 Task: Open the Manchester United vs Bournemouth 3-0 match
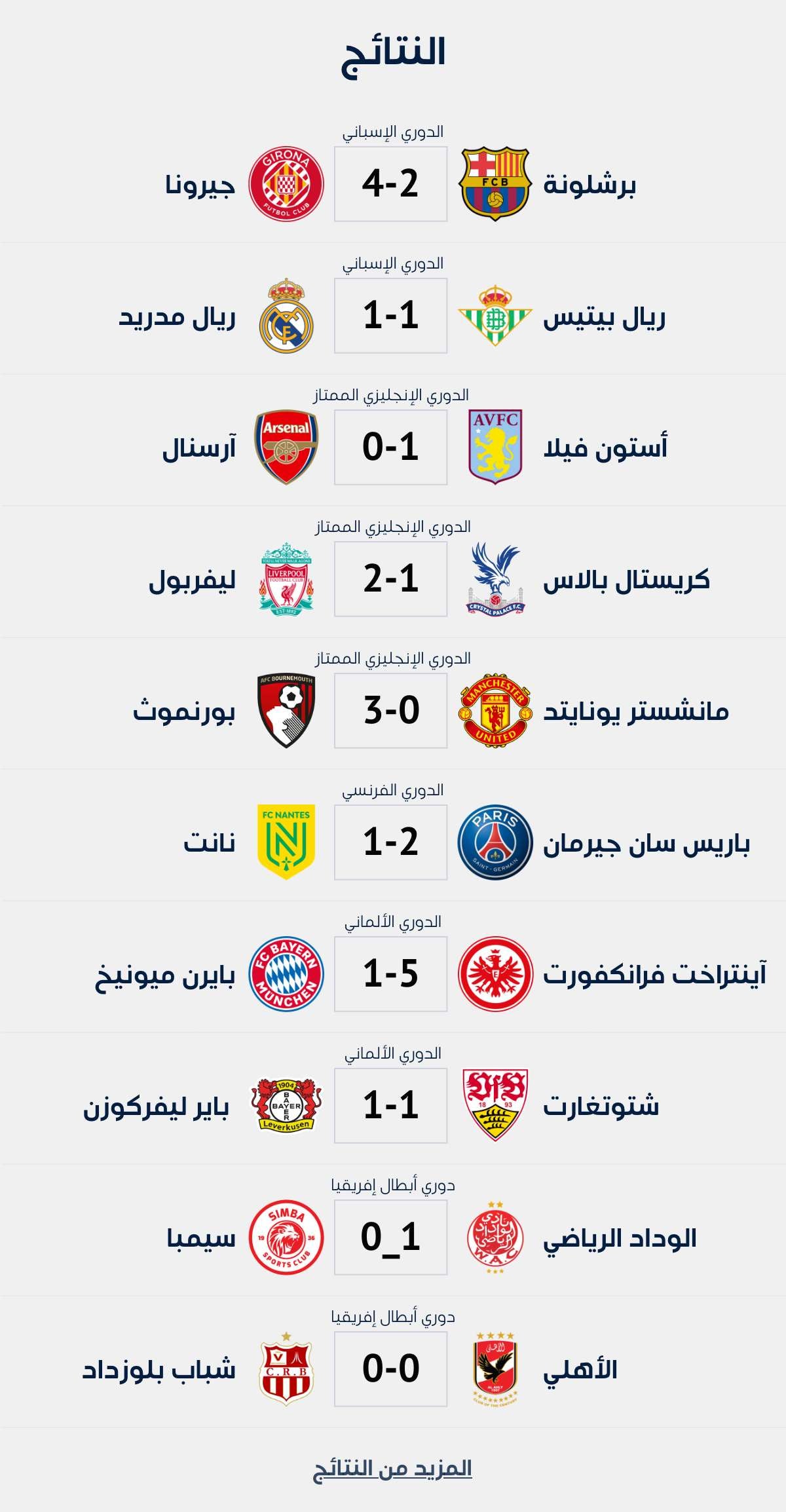pos(391,711)
